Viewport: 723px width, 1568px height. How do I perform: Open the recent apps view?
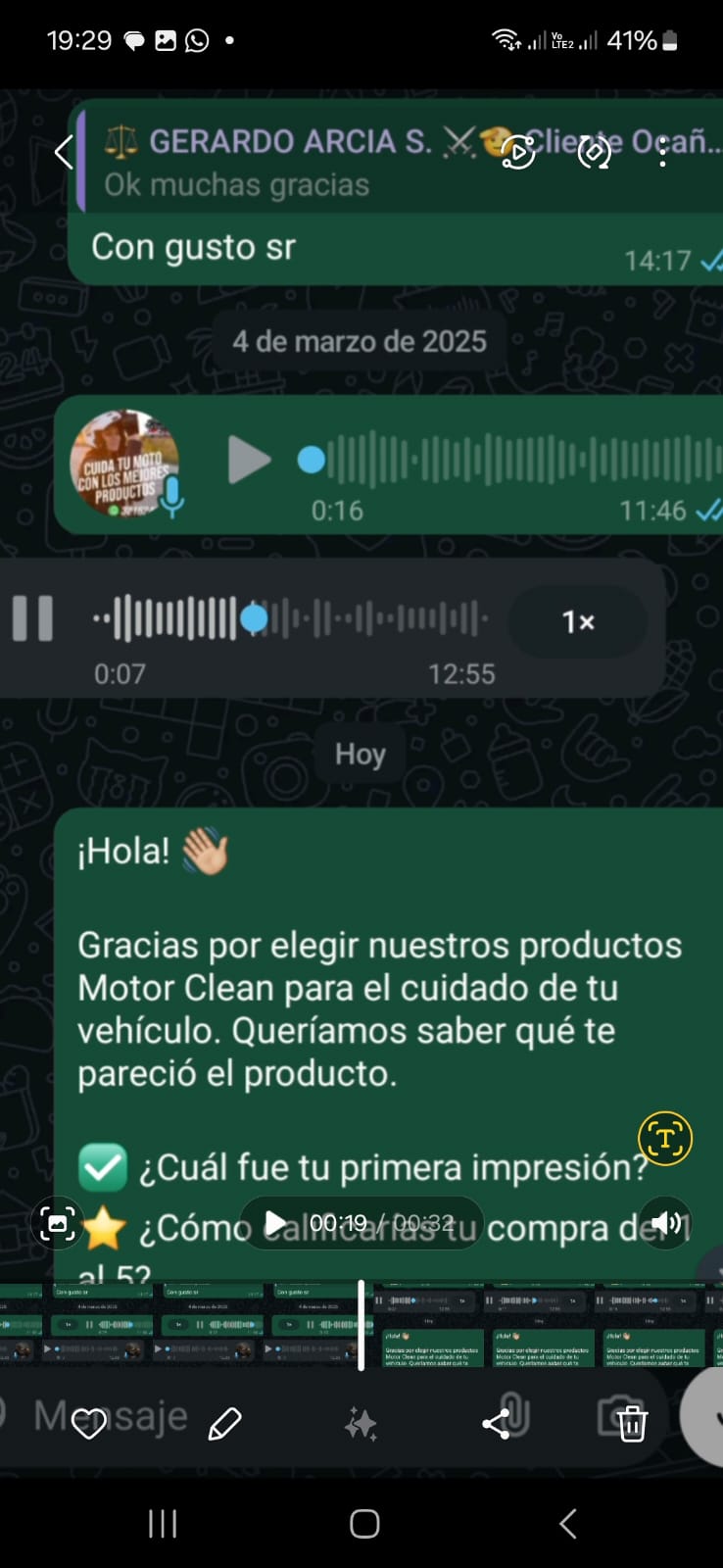pos(163,1524)
